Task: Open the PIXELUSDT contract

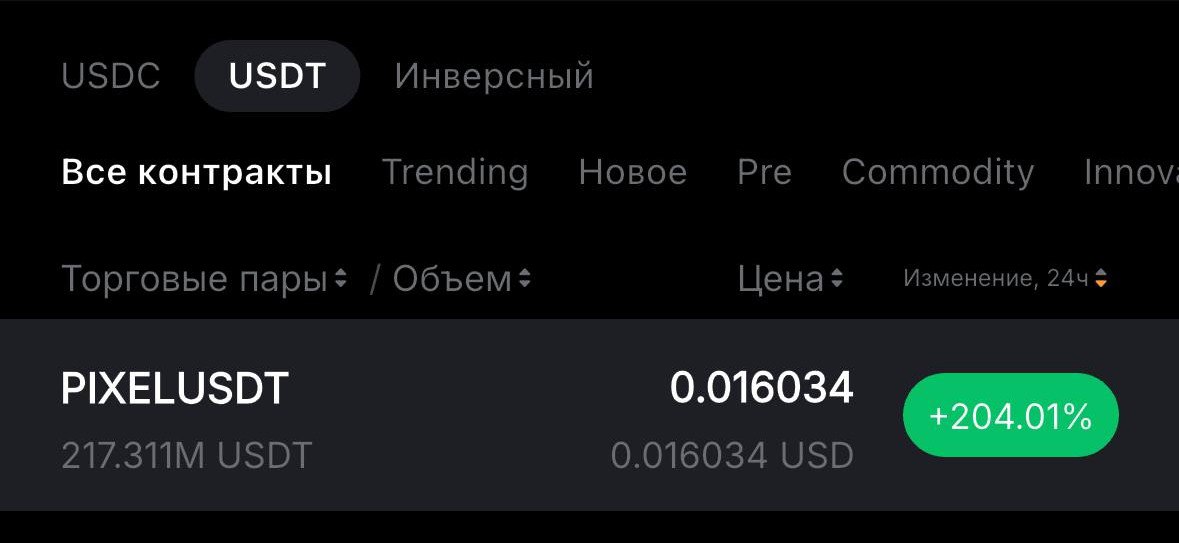Action: [175, 389]
